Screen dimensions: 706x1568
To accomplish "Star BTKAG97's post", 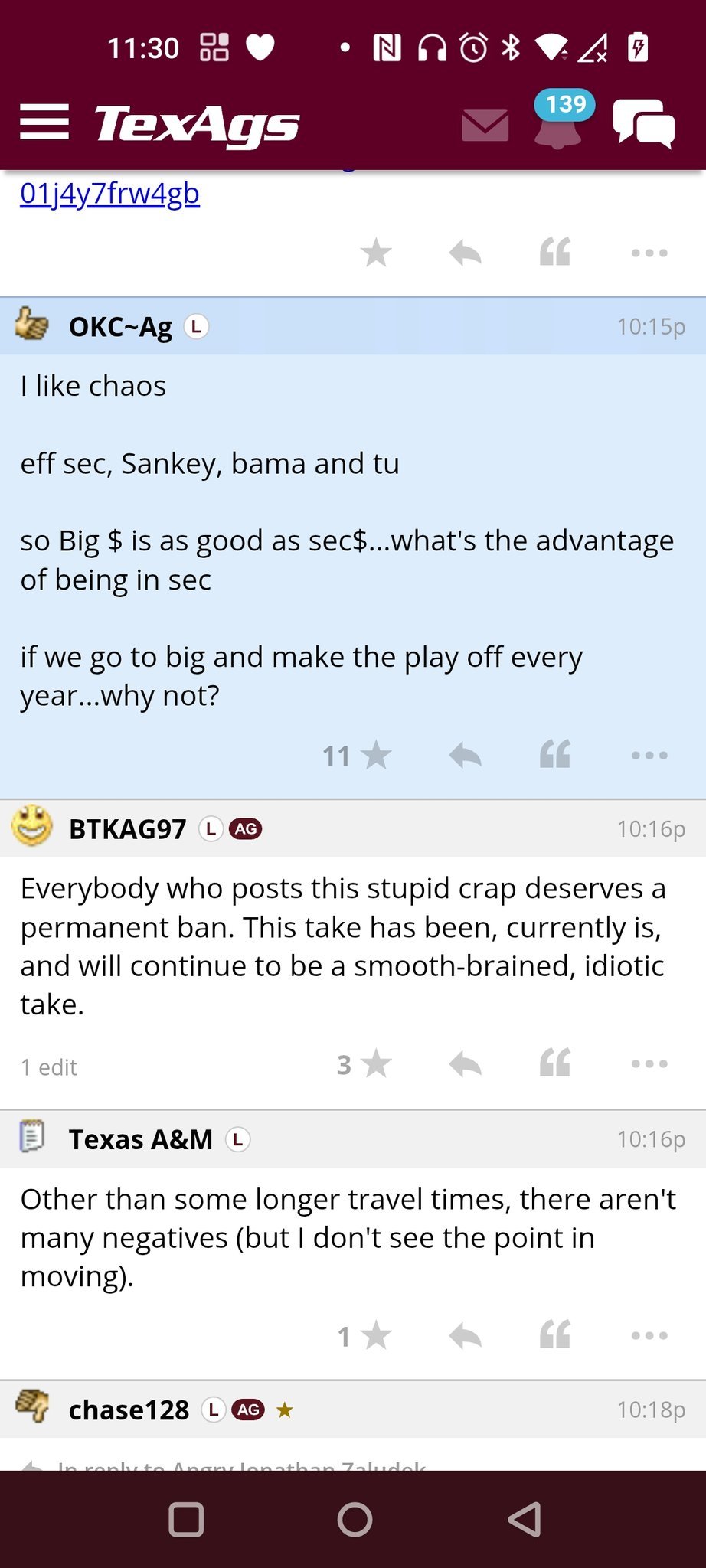I will [375, 1064].
